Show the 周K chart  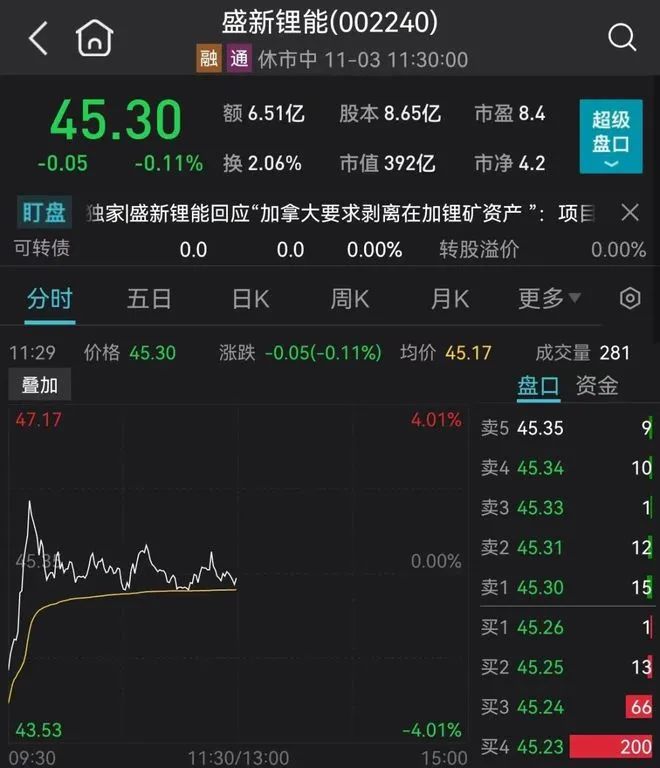pos(350,298)
